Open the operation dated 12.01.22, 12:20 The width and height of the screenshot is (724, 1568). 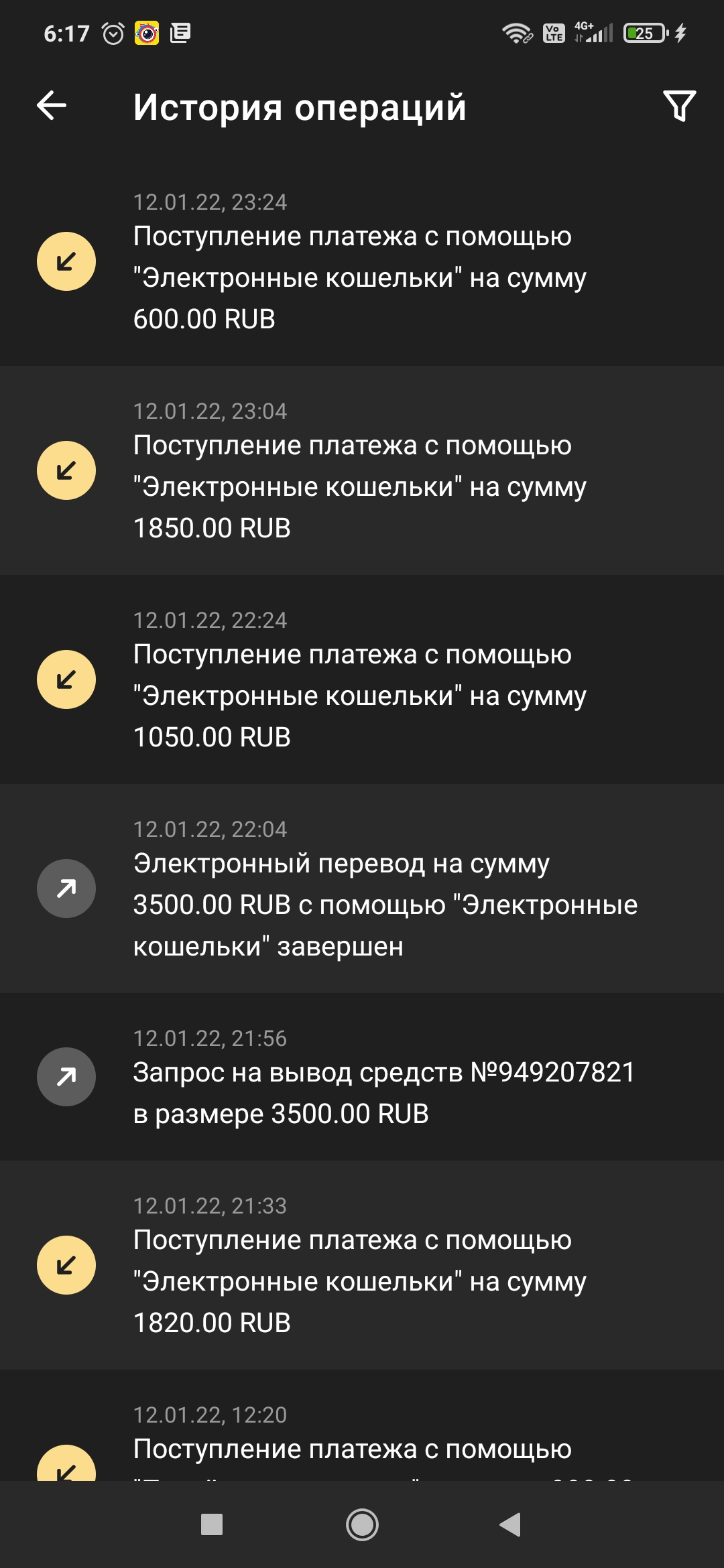pos(362,1425)
